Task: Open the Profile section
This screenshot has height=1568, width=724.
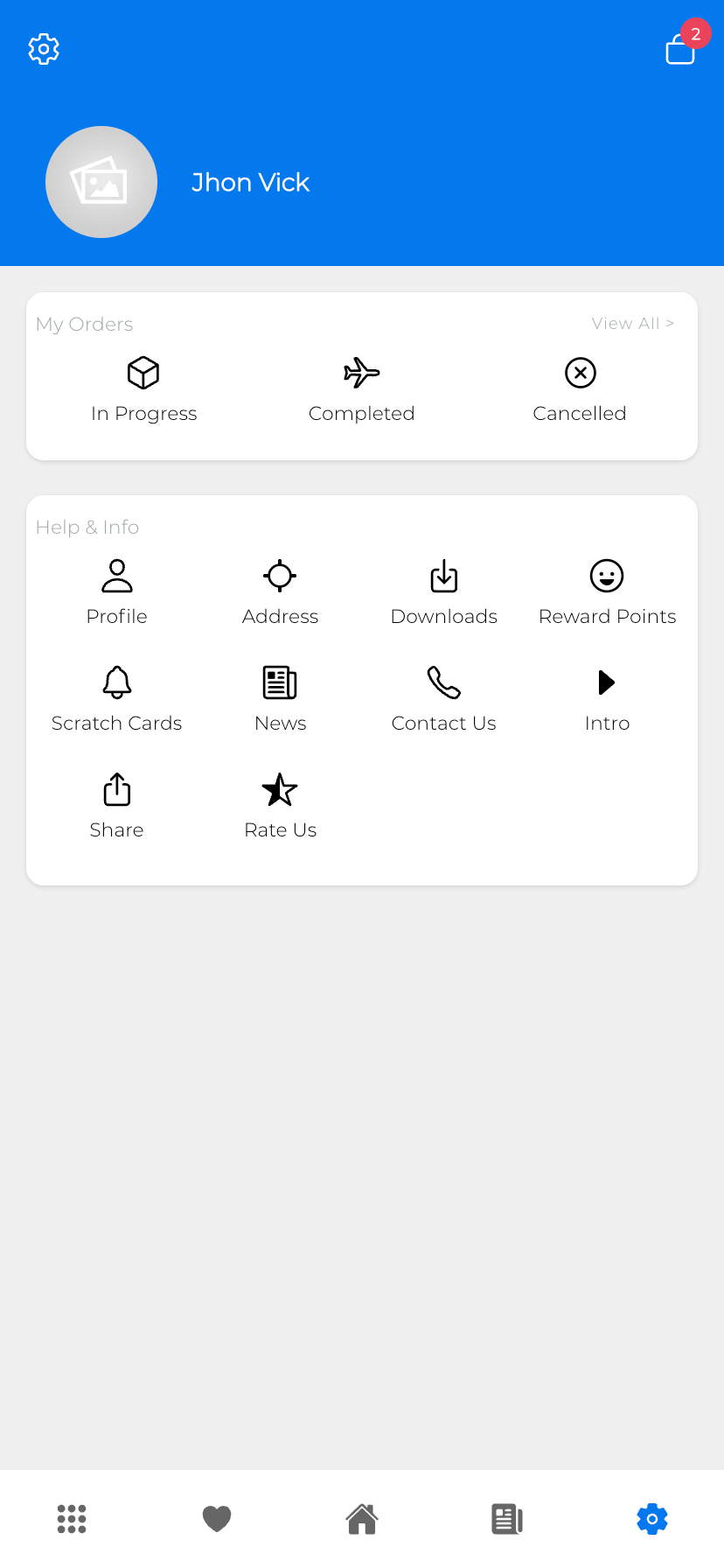Action: (116, 592)
